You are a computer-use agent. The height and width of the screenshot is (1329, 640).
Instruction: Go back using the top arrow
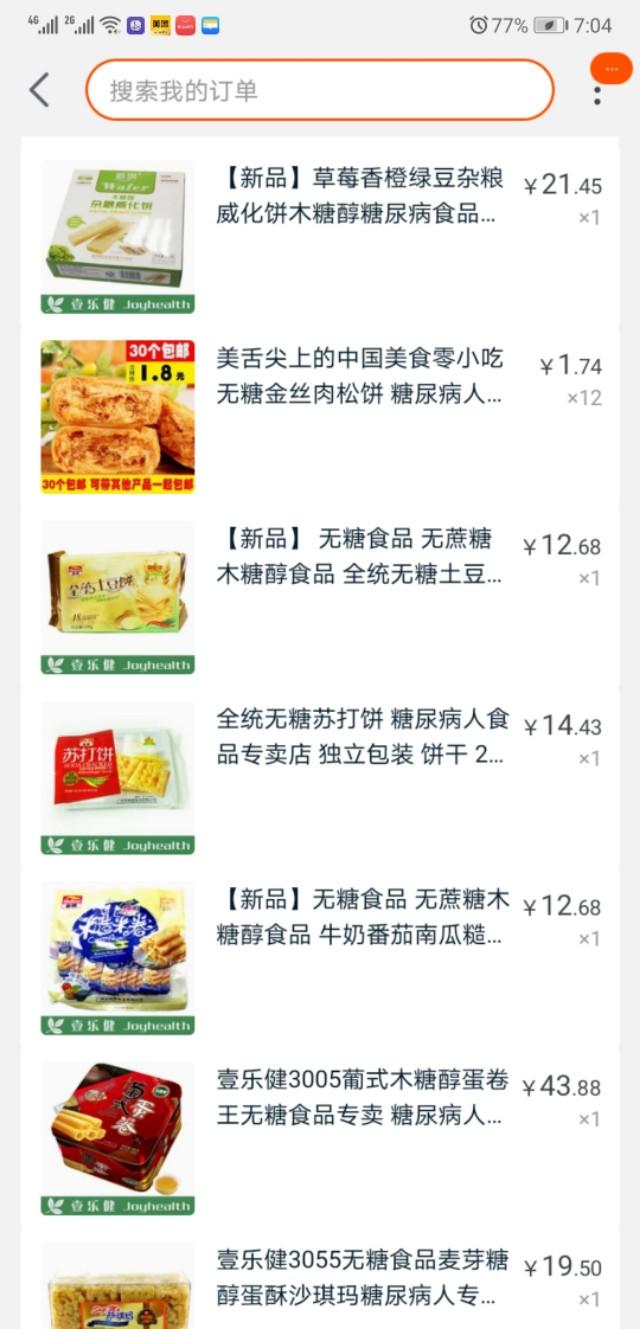click(39, 90)
